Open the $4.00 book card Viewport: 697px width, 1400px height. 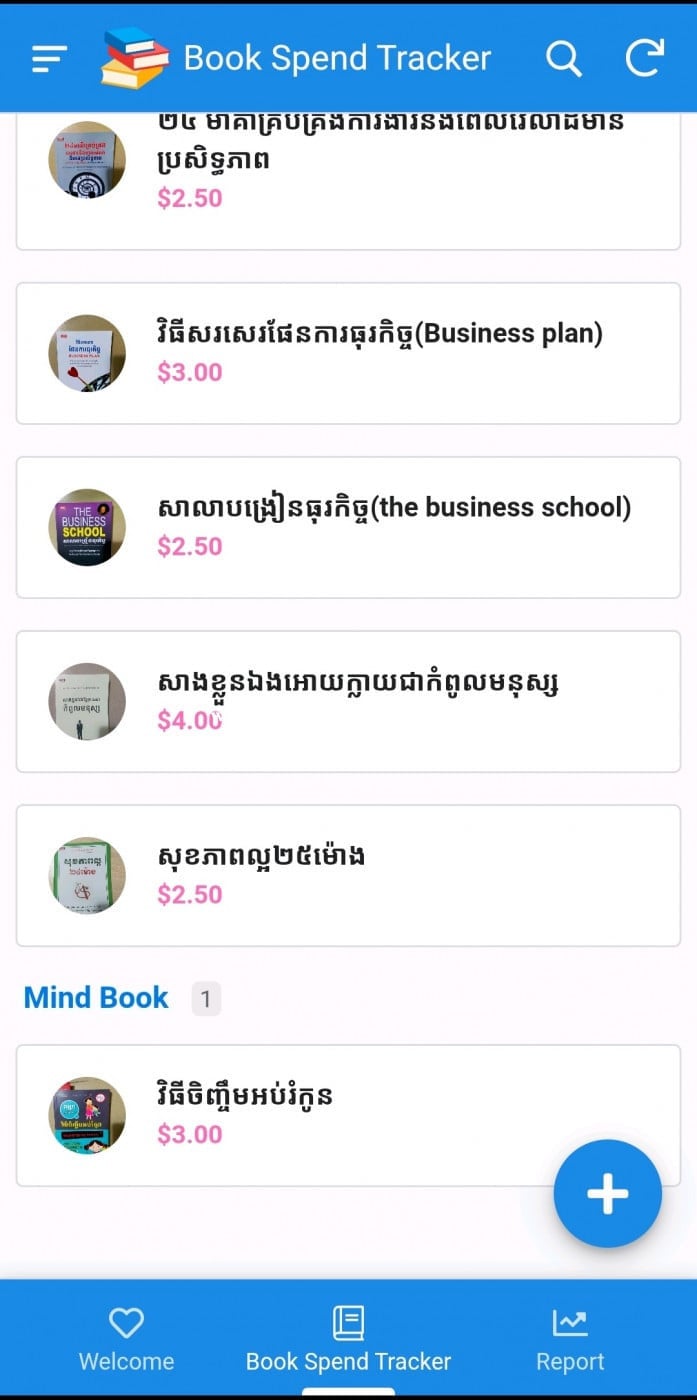pyautogui.click(x=348, y=701)
